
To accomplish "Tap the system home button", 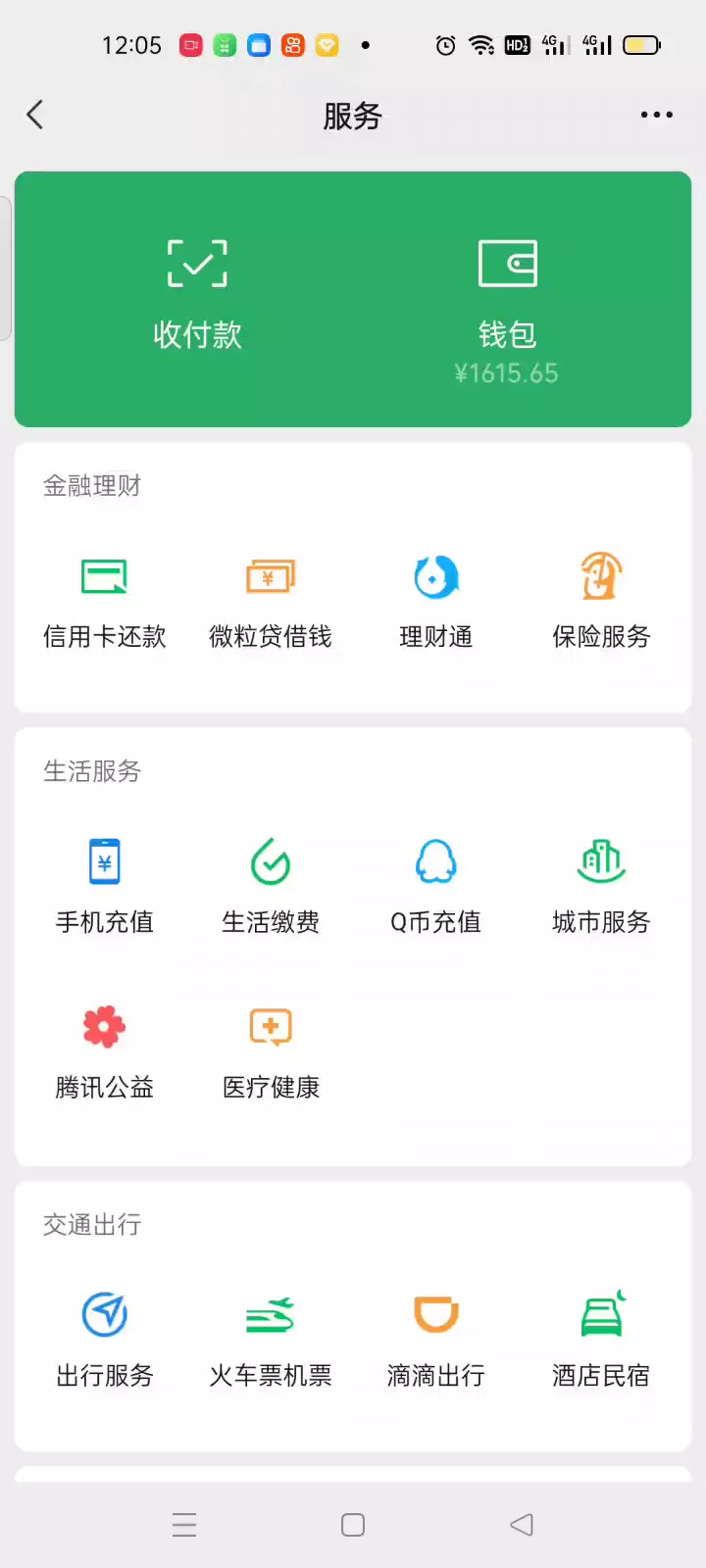I will coord(353,1525).
